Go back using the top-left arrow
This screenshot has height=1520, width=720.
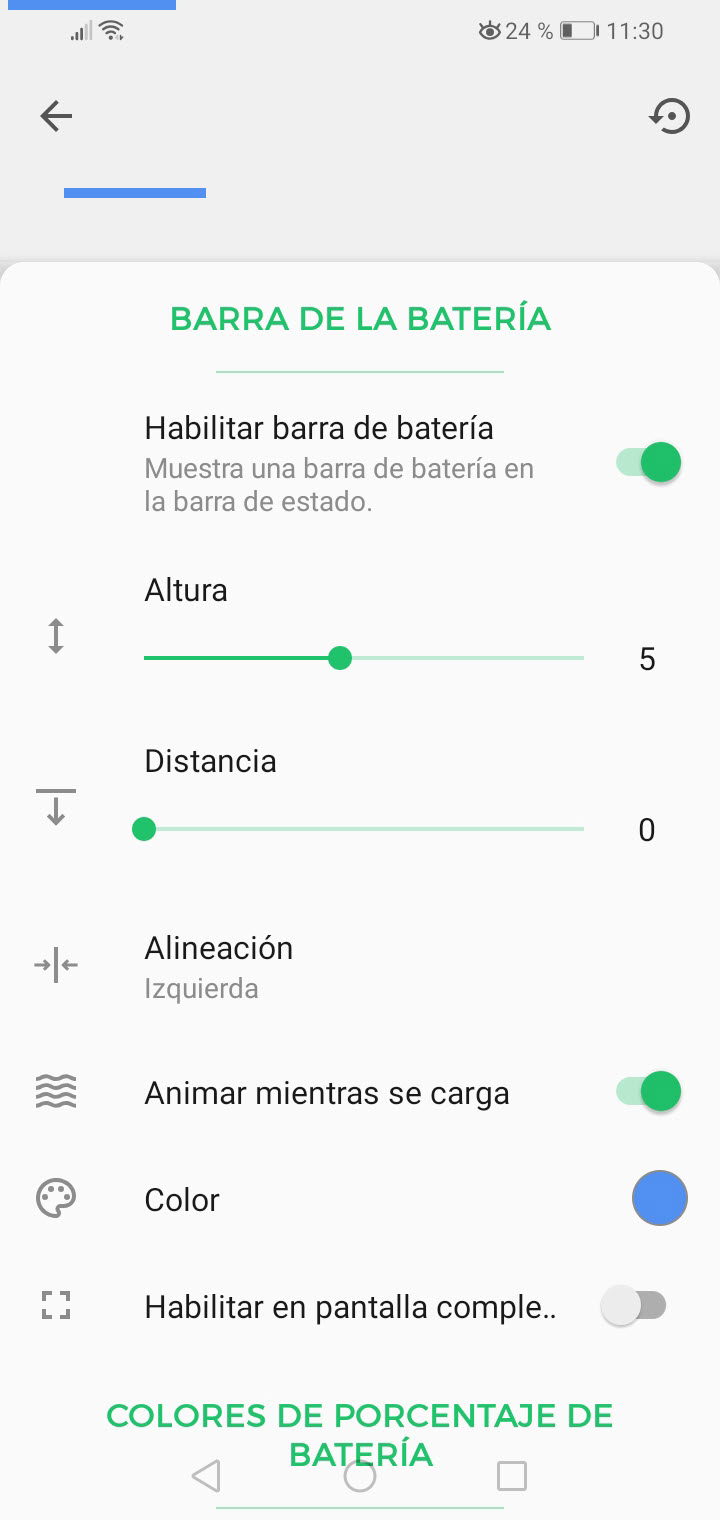click(56, 117)
